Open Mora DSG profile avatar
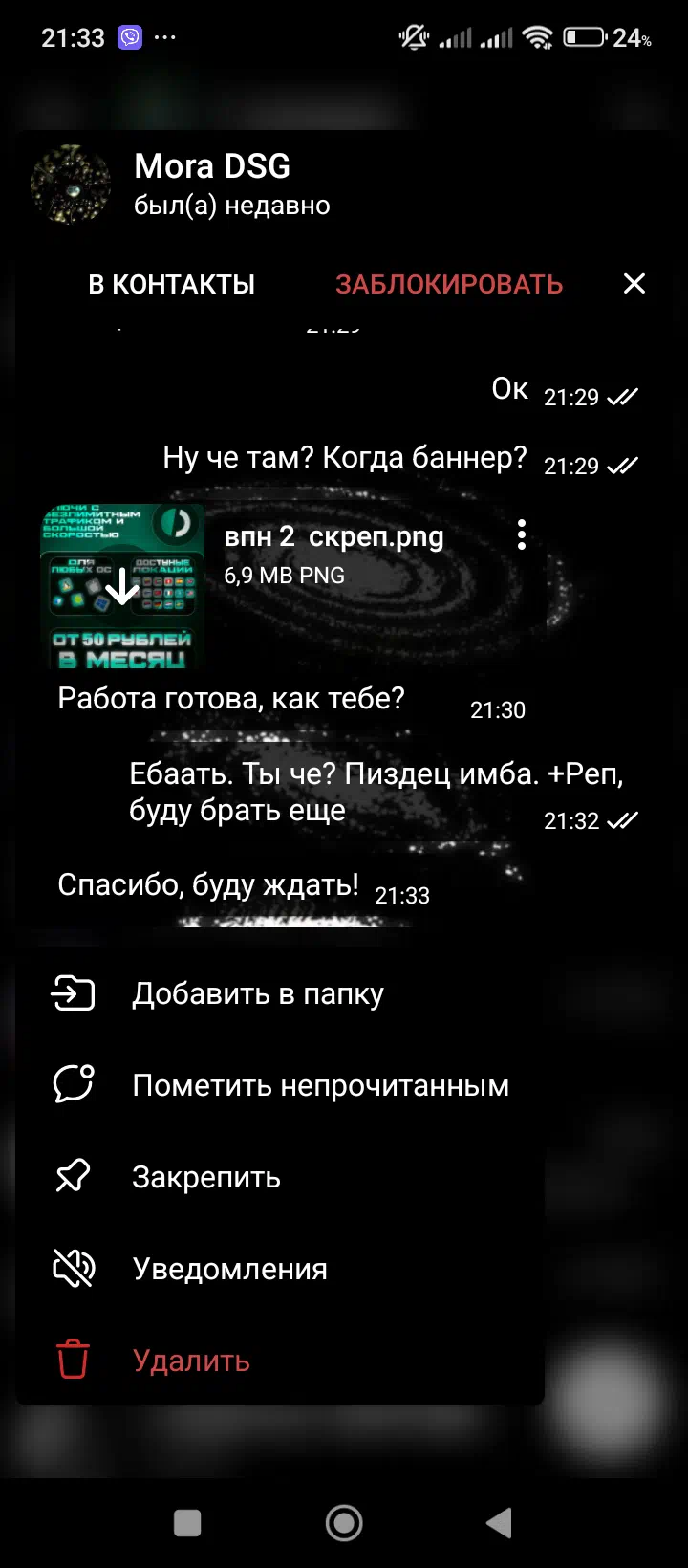Image resolution: width=688 pixels, height=1568 pixels. pos(71,185)
